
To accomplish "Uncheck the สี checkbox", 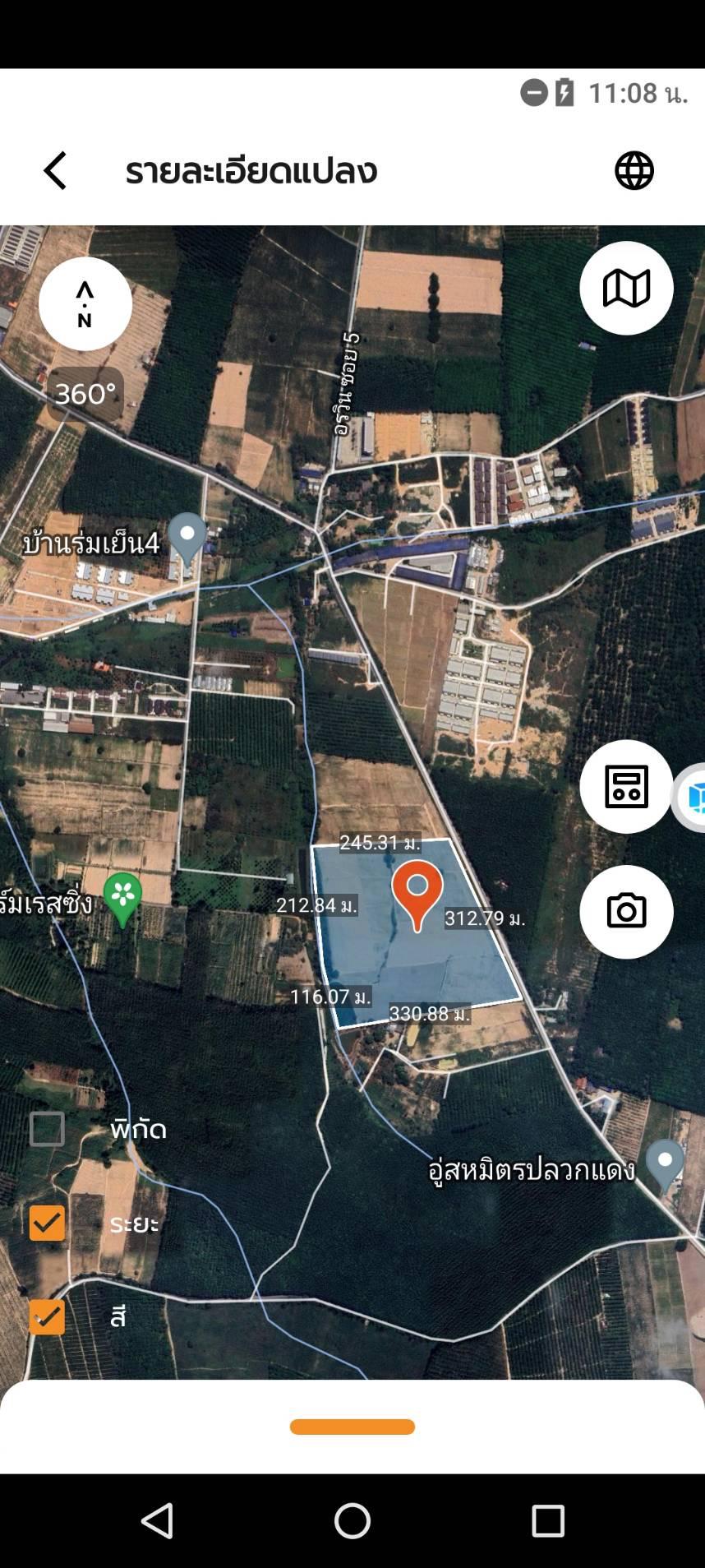I will 47,1316.
